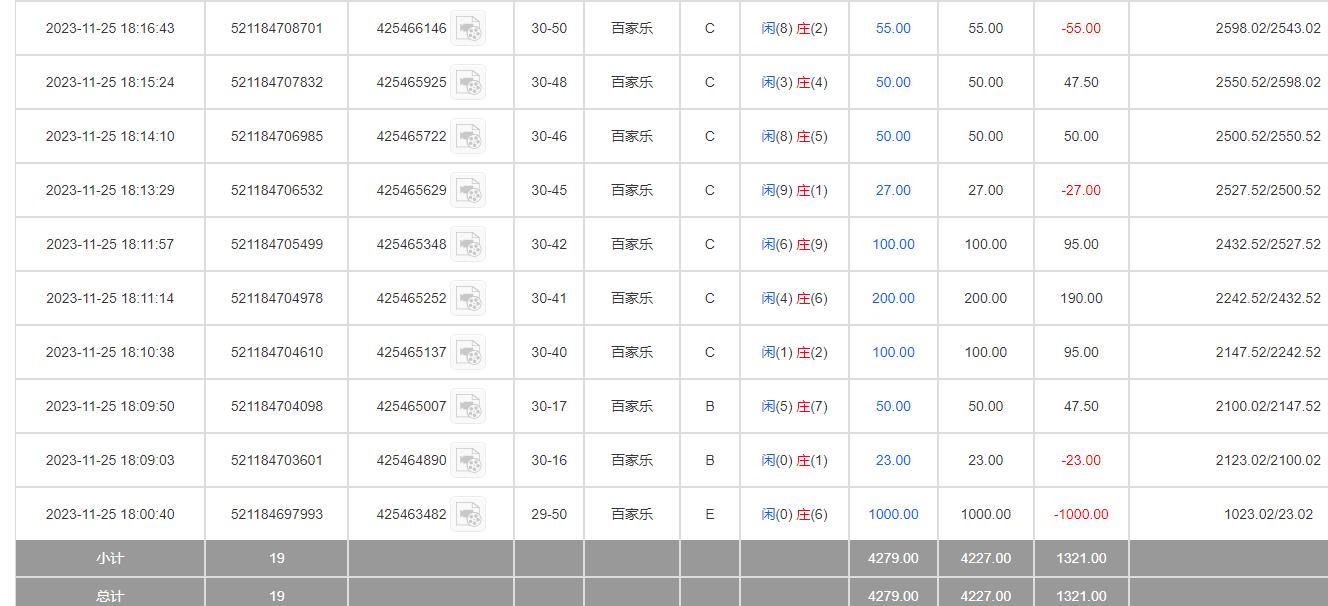The height and width of the screenshot is (606, 1328).
Task: Select the 55.00 bet amount link
Action: point(893,28)
